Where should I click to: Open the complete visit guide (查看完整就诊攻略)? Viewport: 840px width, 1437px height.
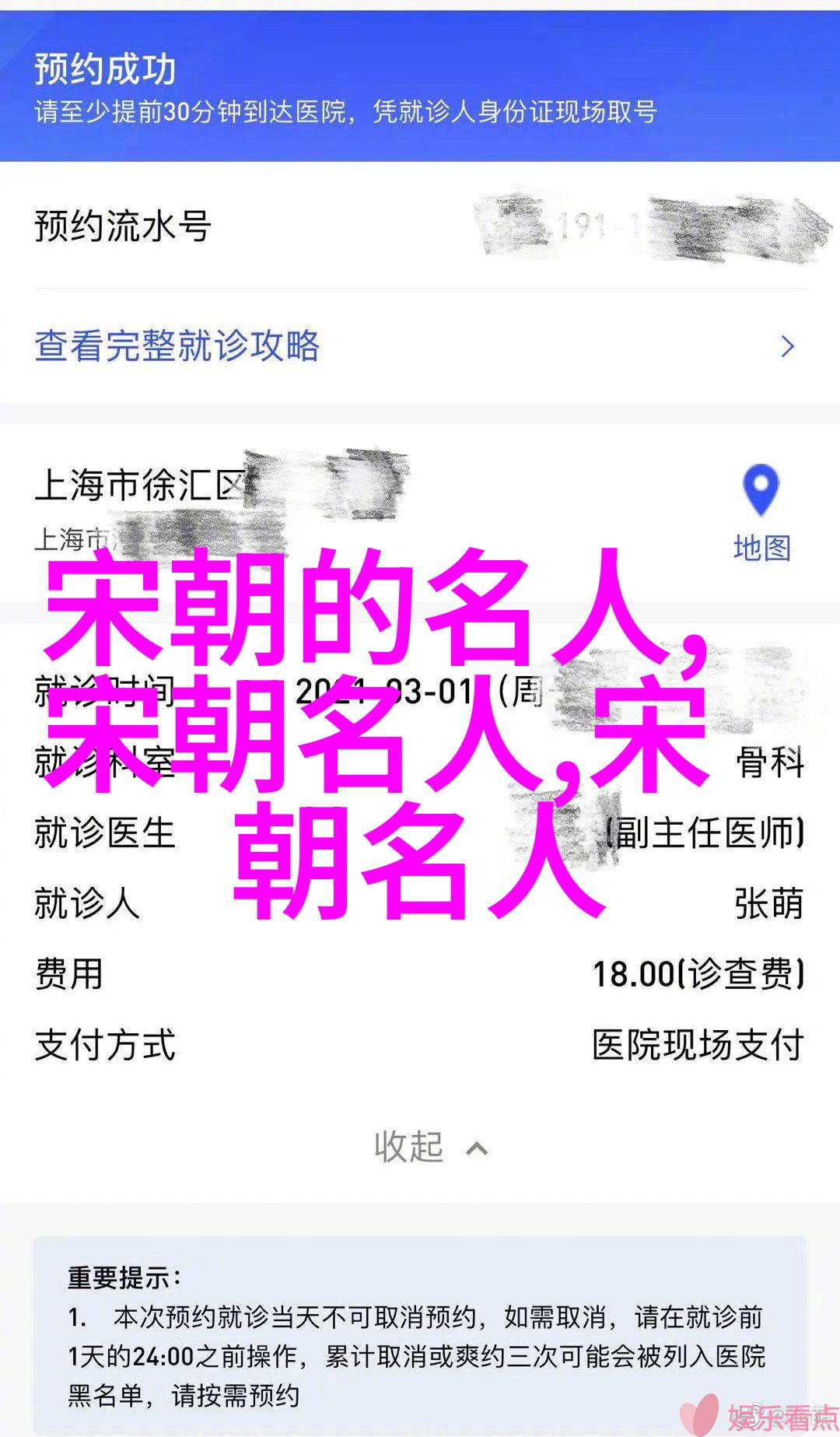click(x=177, y=346)
